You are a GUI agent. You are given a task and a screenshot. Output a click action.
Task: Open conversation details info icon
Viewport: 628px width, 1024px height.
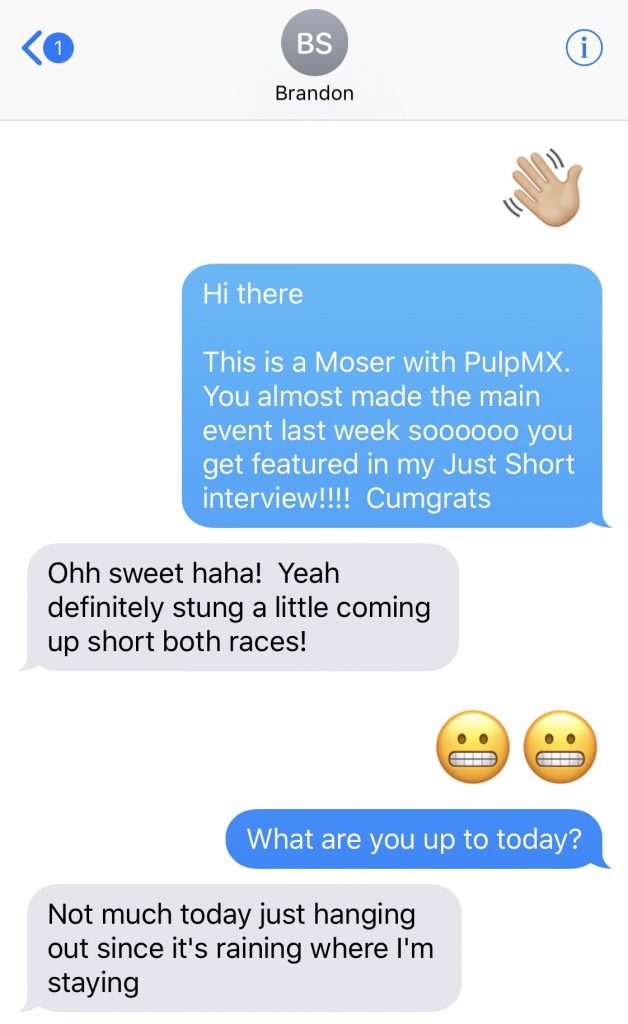(584, 48)
